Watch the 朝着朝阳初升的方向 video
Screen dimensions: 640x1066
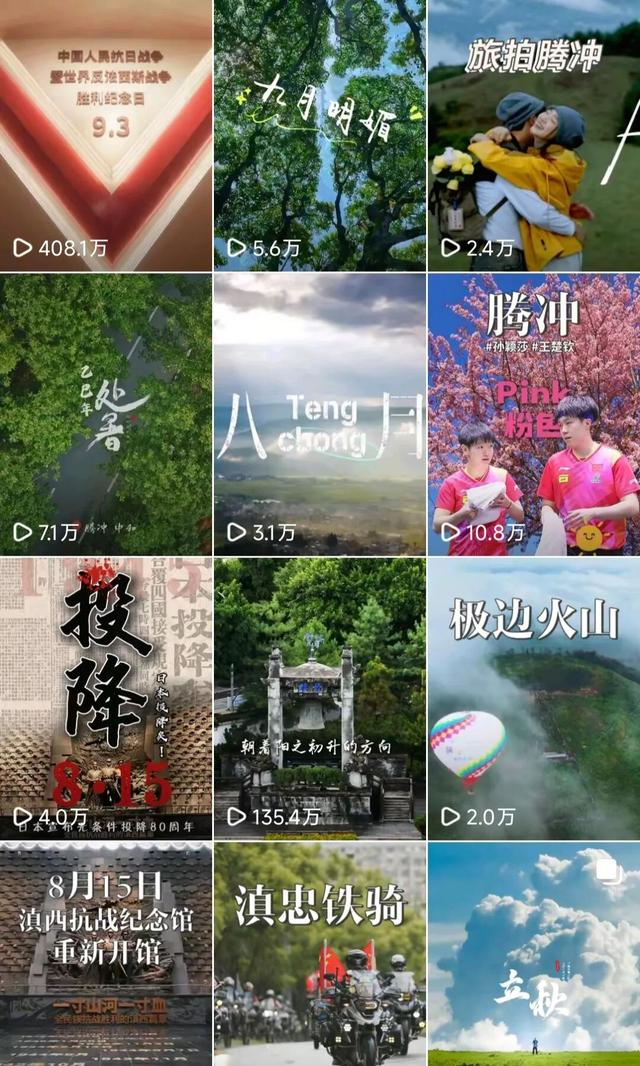(x=320, y=698)
